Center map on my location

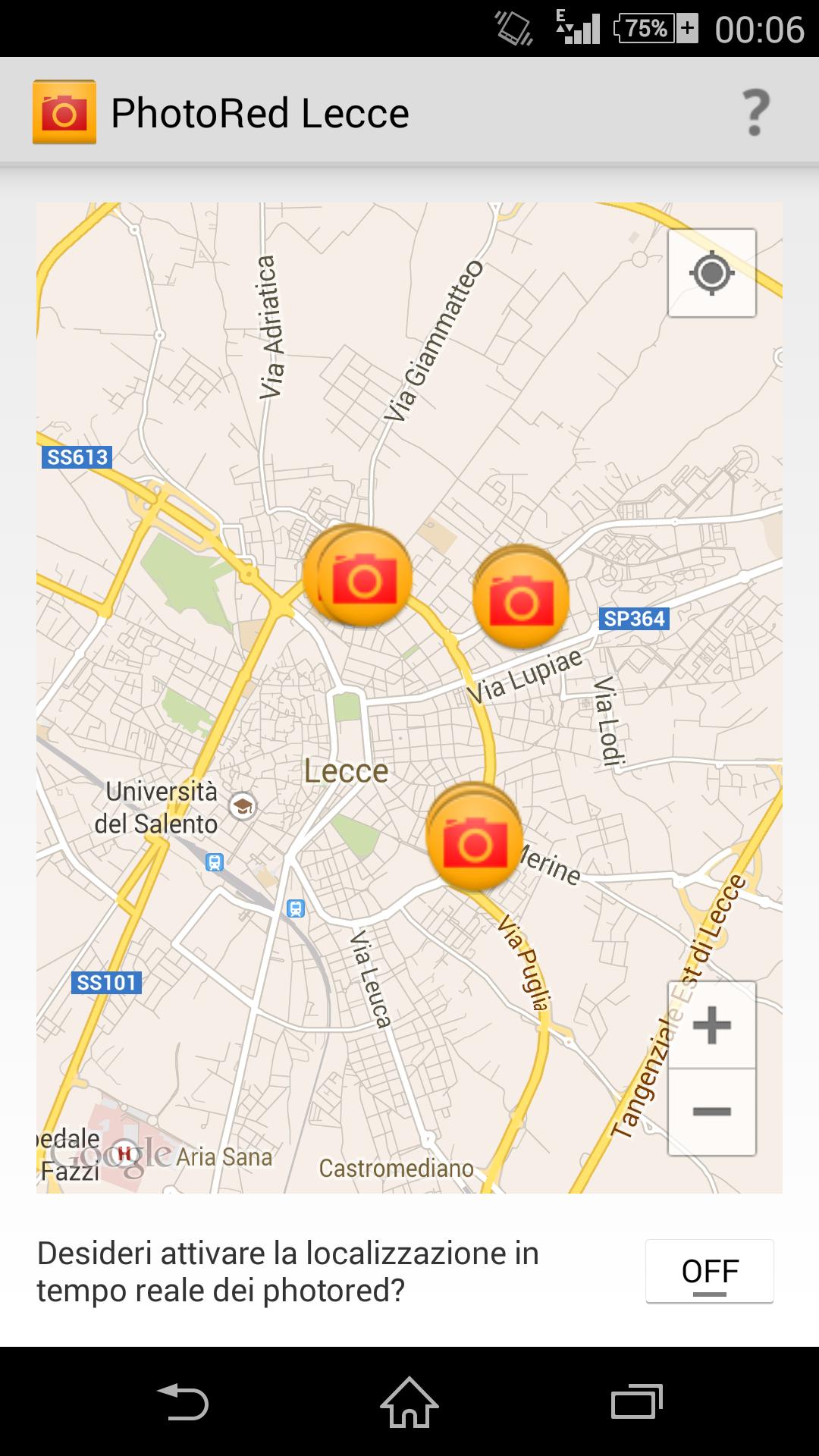tap(711, 273)
